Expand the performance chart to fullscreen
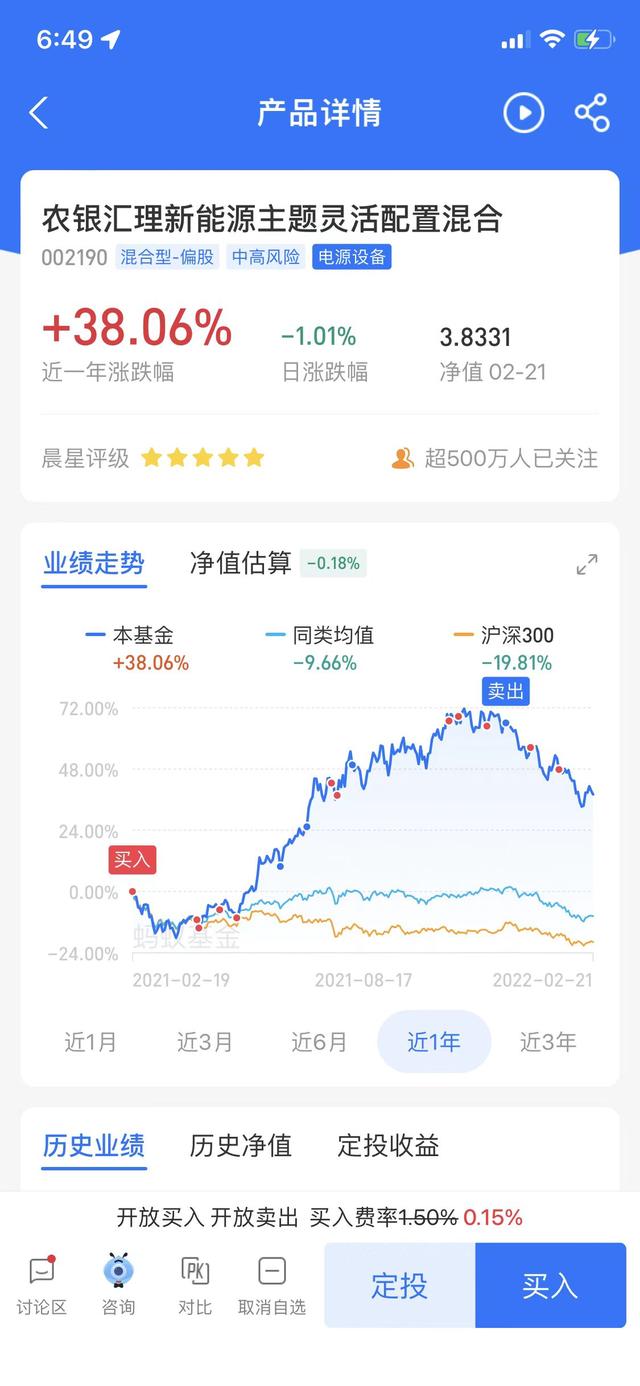 (x=587, y=565)
